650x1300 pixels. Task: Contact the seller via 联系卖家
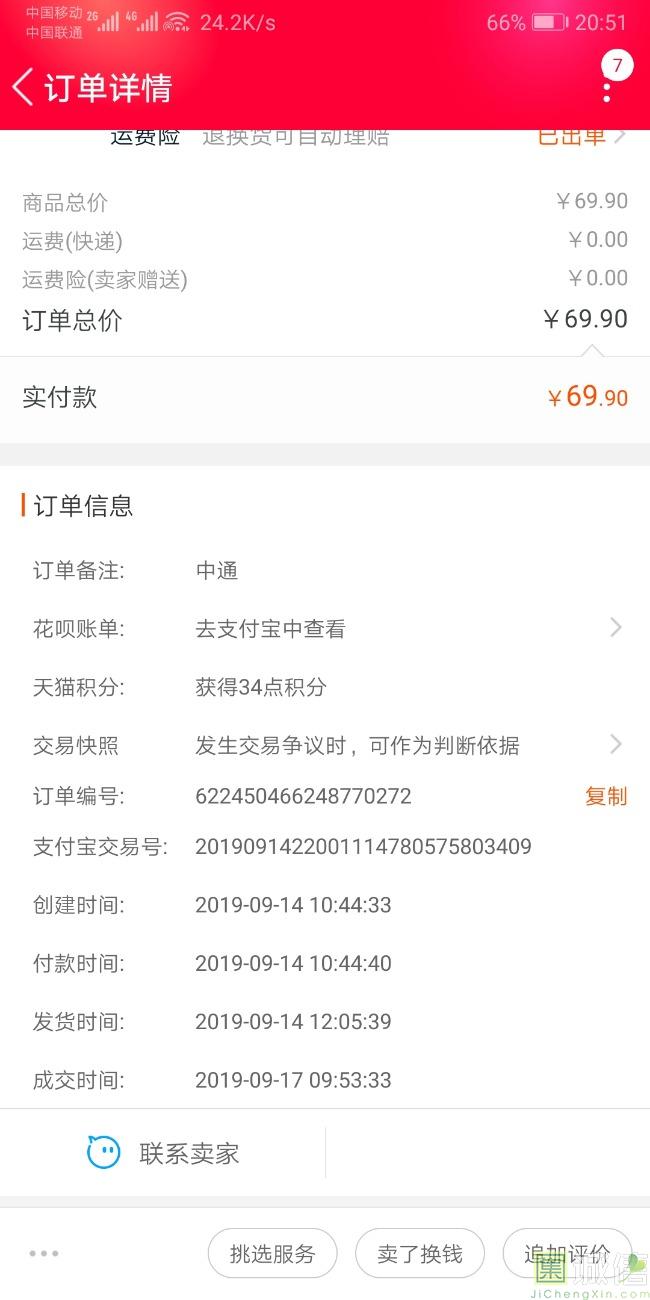[x=163, y=1153]
